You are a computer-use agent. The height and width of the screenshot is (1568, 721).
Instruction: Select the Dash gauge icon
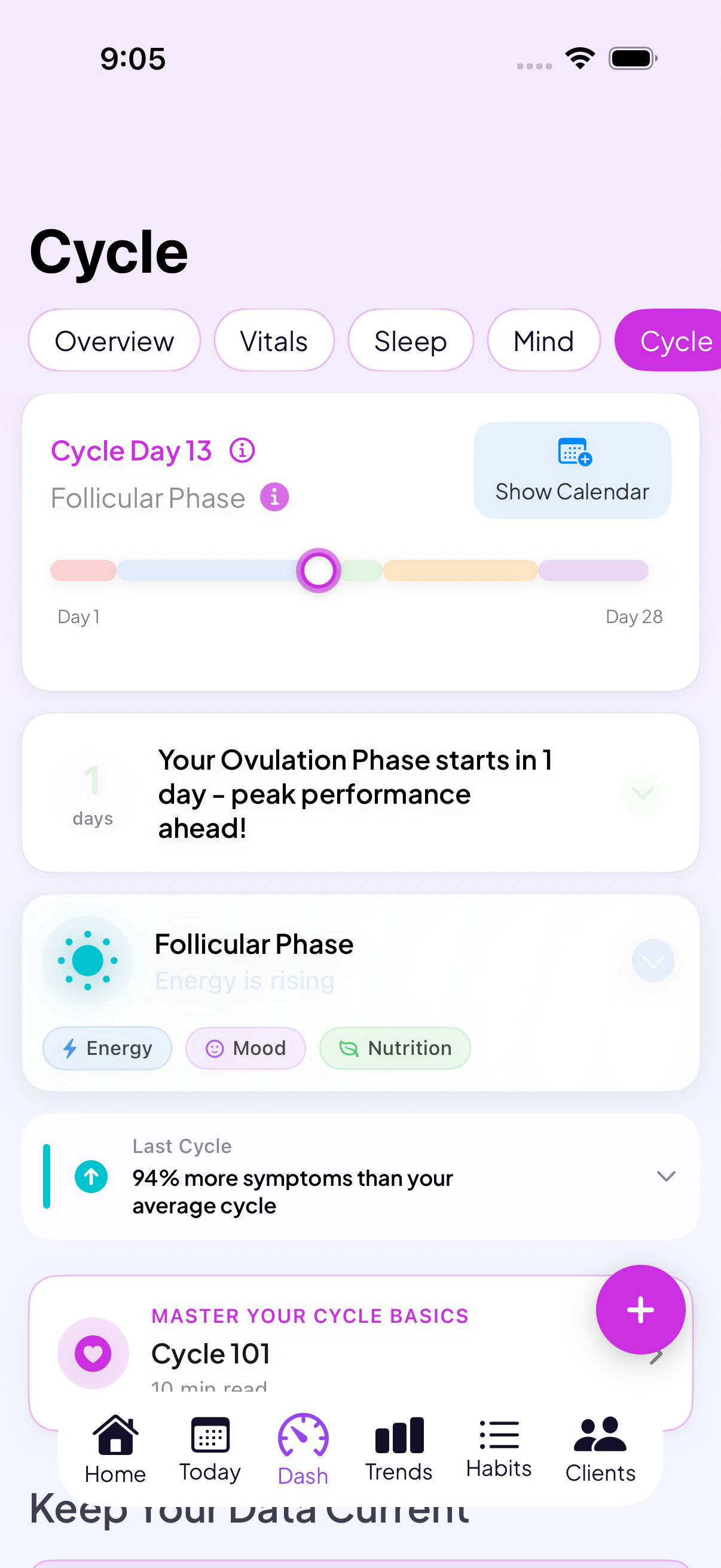point(303,1434)
